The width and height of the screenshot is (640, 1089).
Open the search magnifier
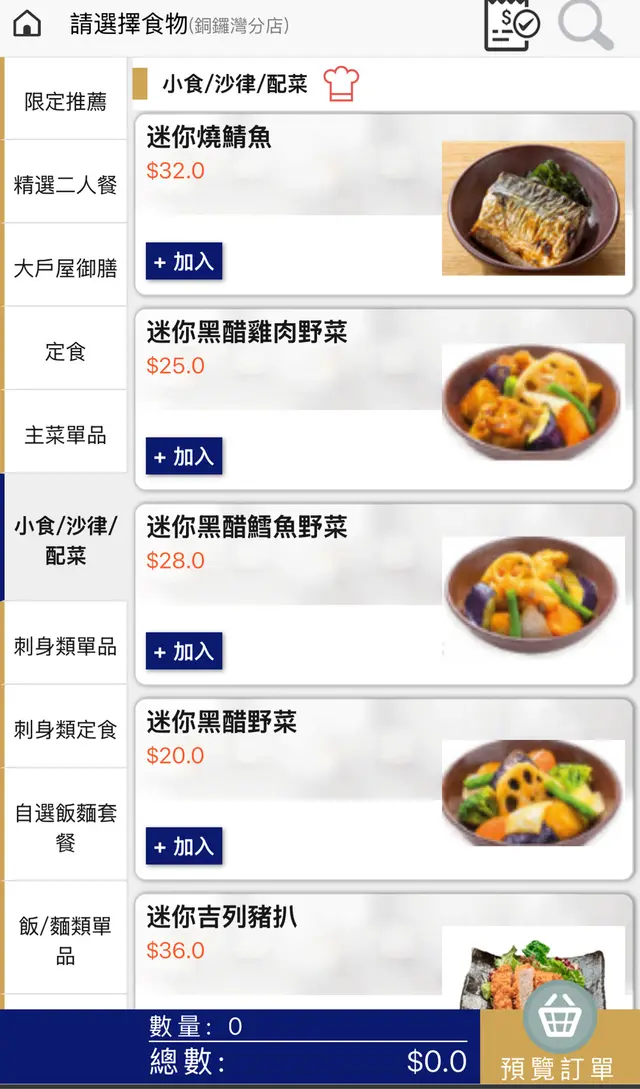(x=585, y=24)
